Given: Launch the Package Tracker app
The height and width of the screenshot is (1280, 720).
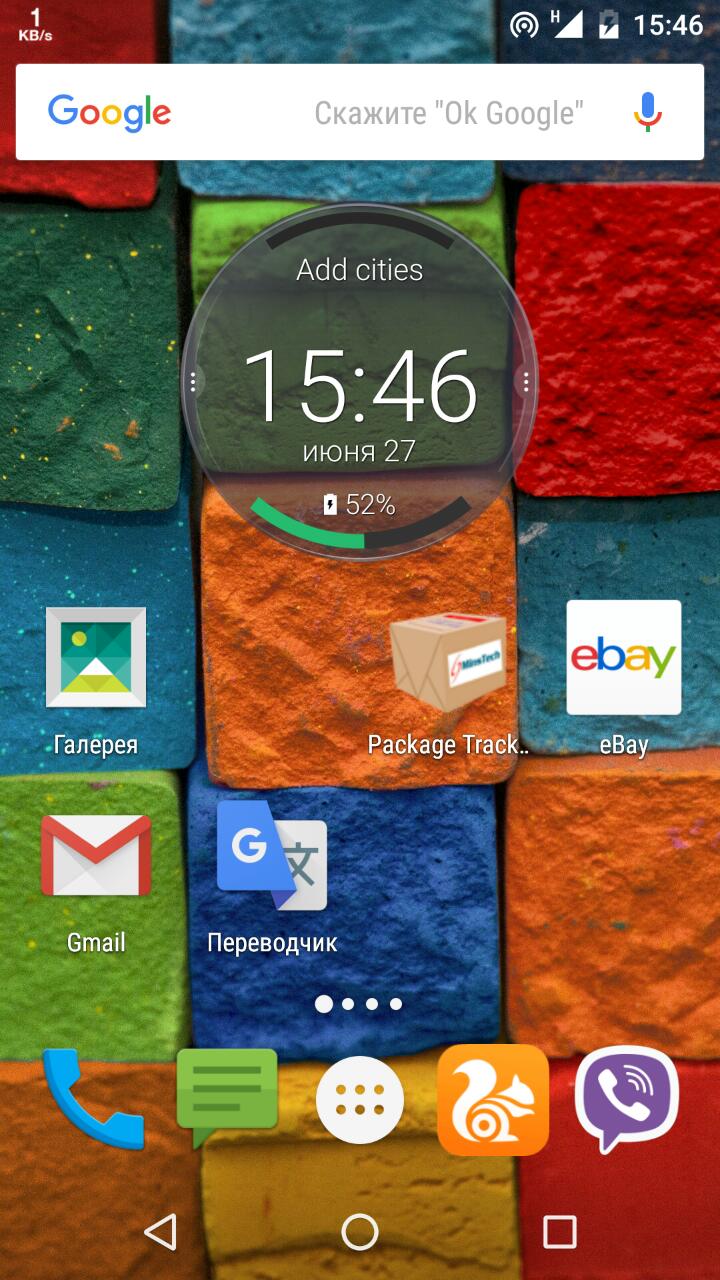Looking at the screenshot, I should pyautogui.click(x=448, y=662).
